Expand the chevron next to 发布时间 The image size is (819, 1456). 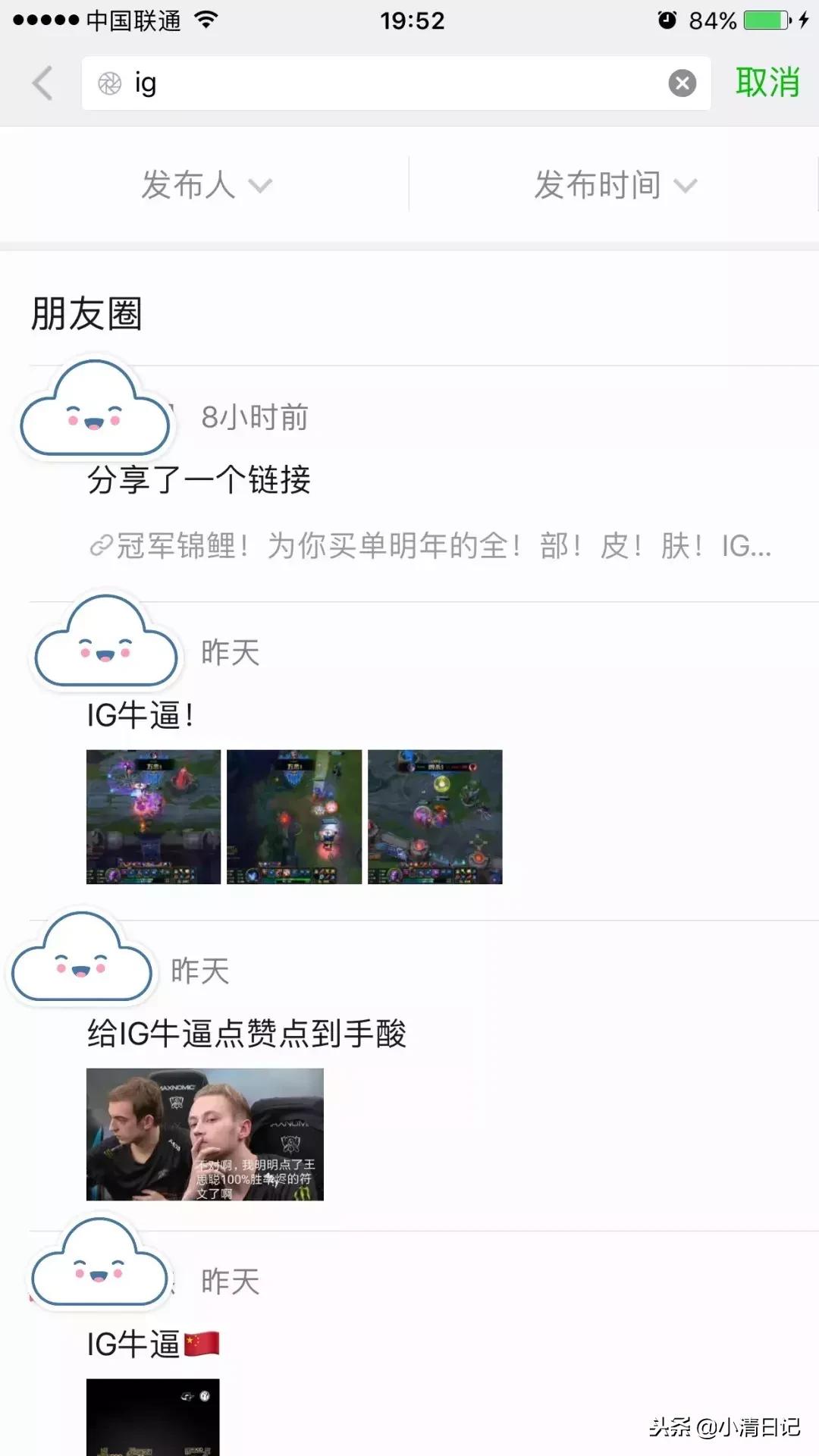click(685, 186)
